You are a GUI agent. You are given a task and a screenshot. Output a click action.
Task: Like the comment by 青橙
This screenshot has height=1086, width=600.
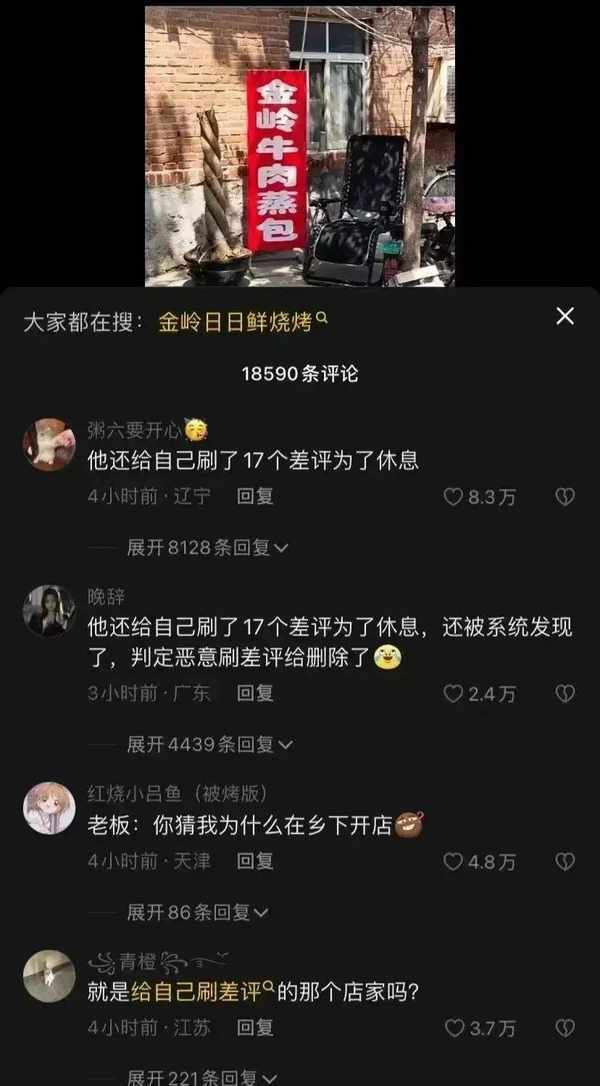point(455,1028)
